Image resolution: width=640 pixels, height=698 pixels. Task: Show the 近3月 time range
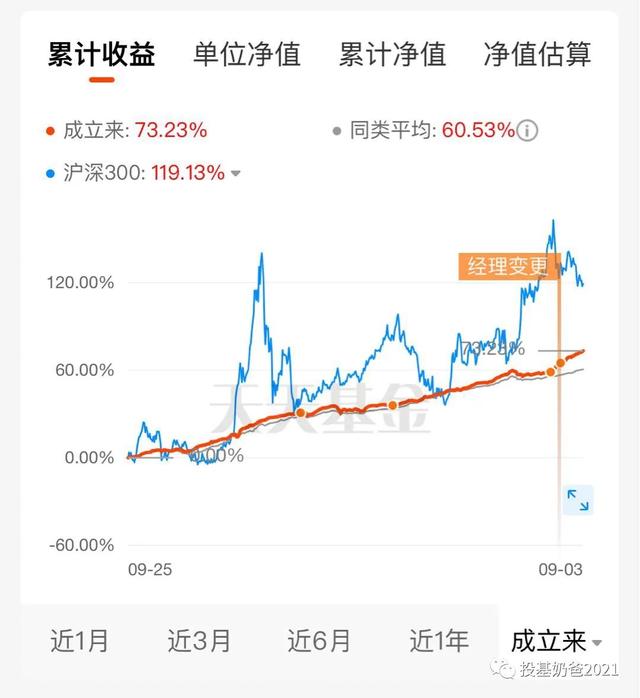tap(199, 640)
